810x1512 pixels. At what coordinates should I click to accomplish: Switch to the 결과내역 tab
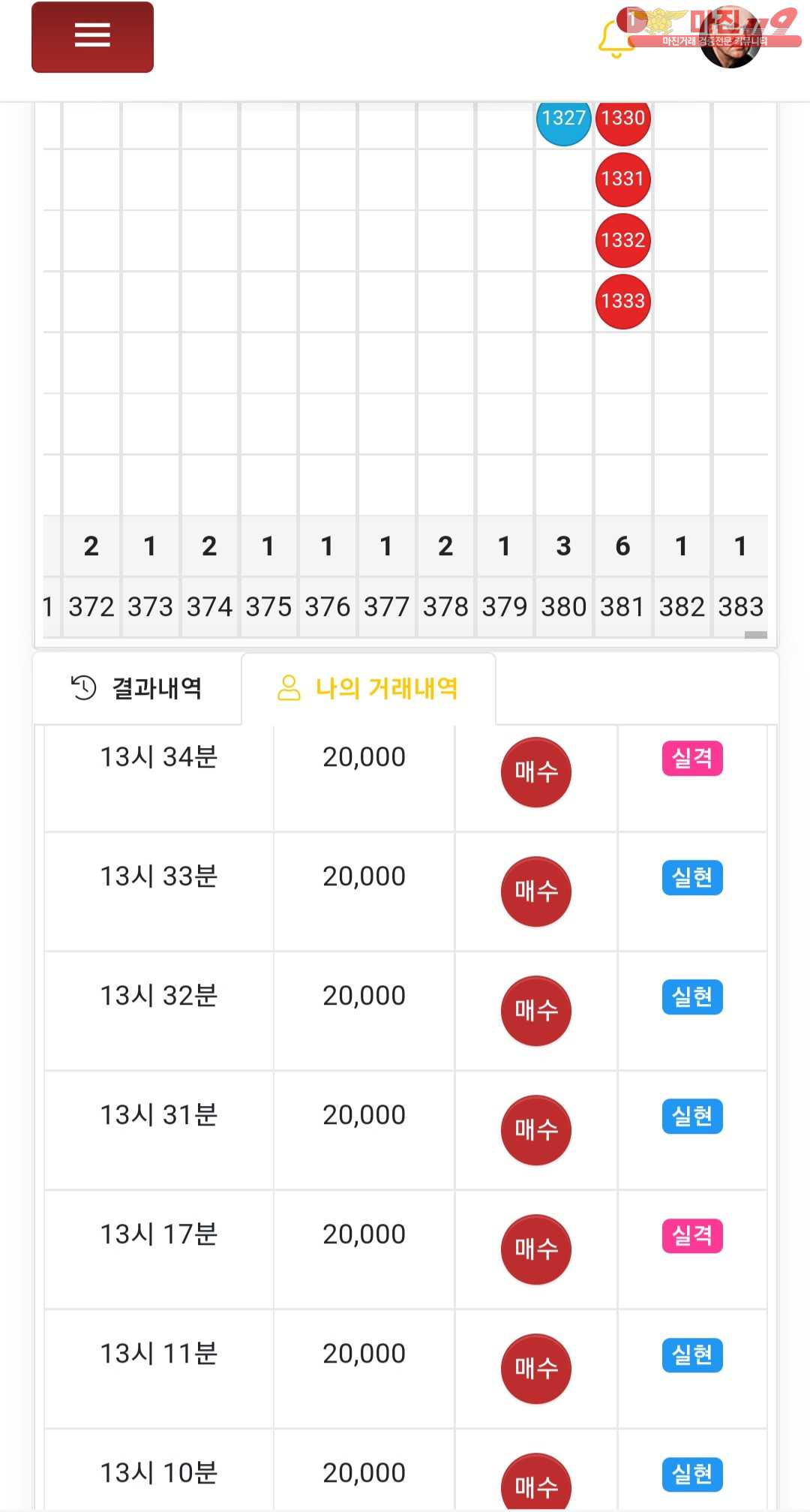coord(136,688)
